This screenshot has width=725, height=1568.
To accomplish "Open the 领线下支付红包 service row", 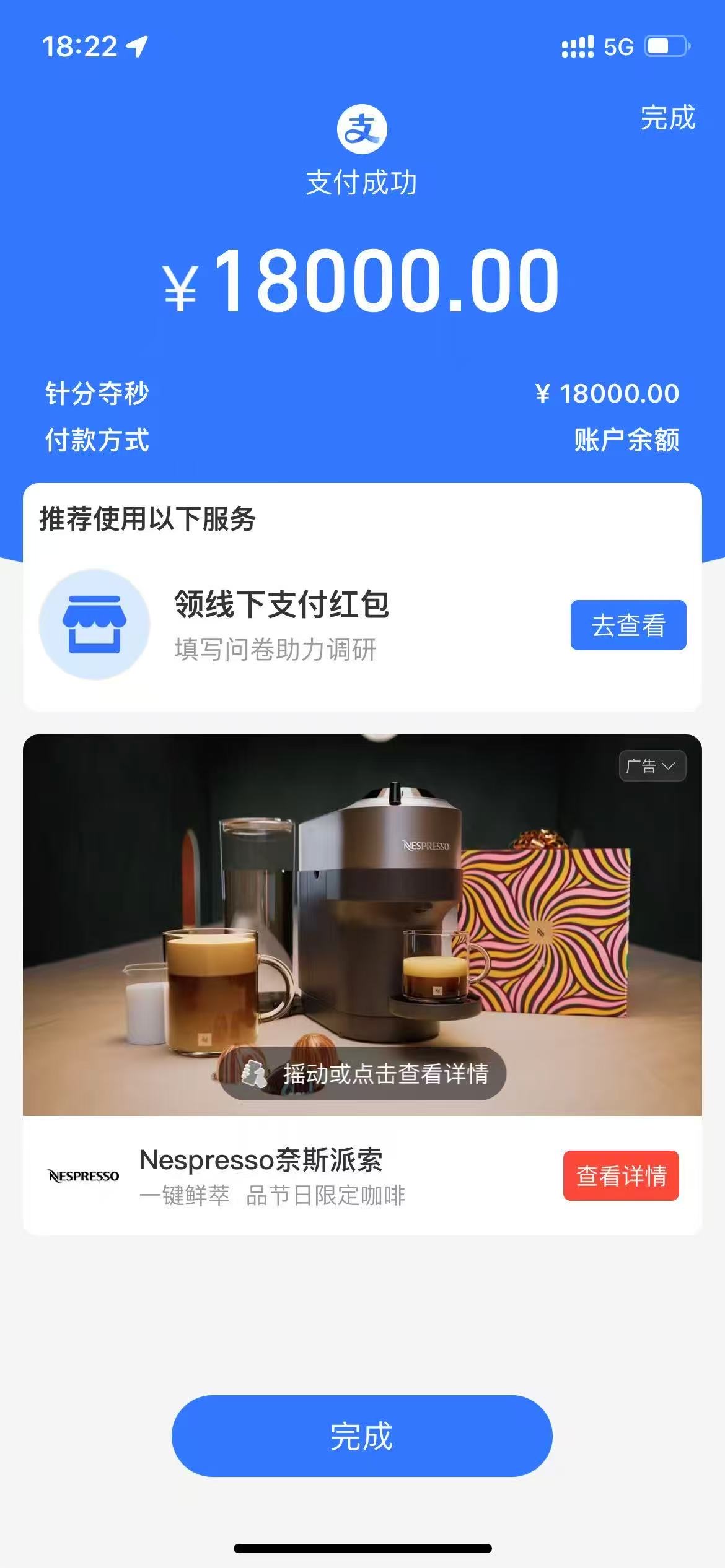I will coord(282,624).
